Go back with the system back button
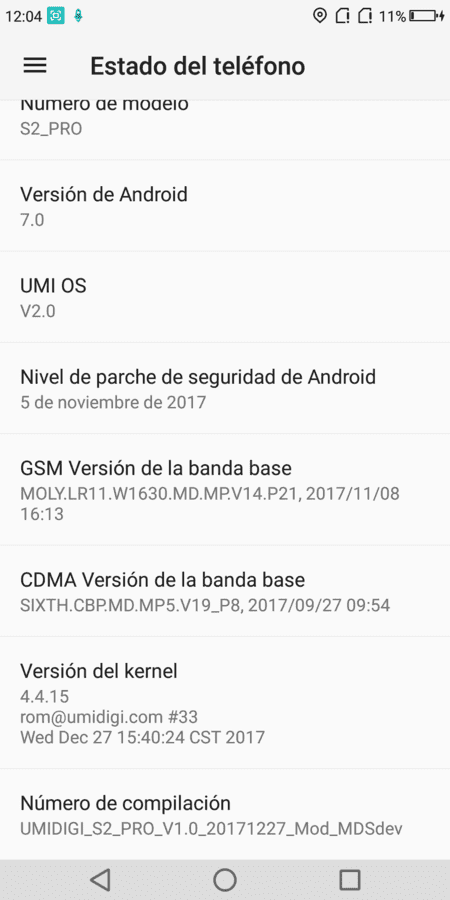The width and height of the screenshot is (450, 900). [100, 879]
